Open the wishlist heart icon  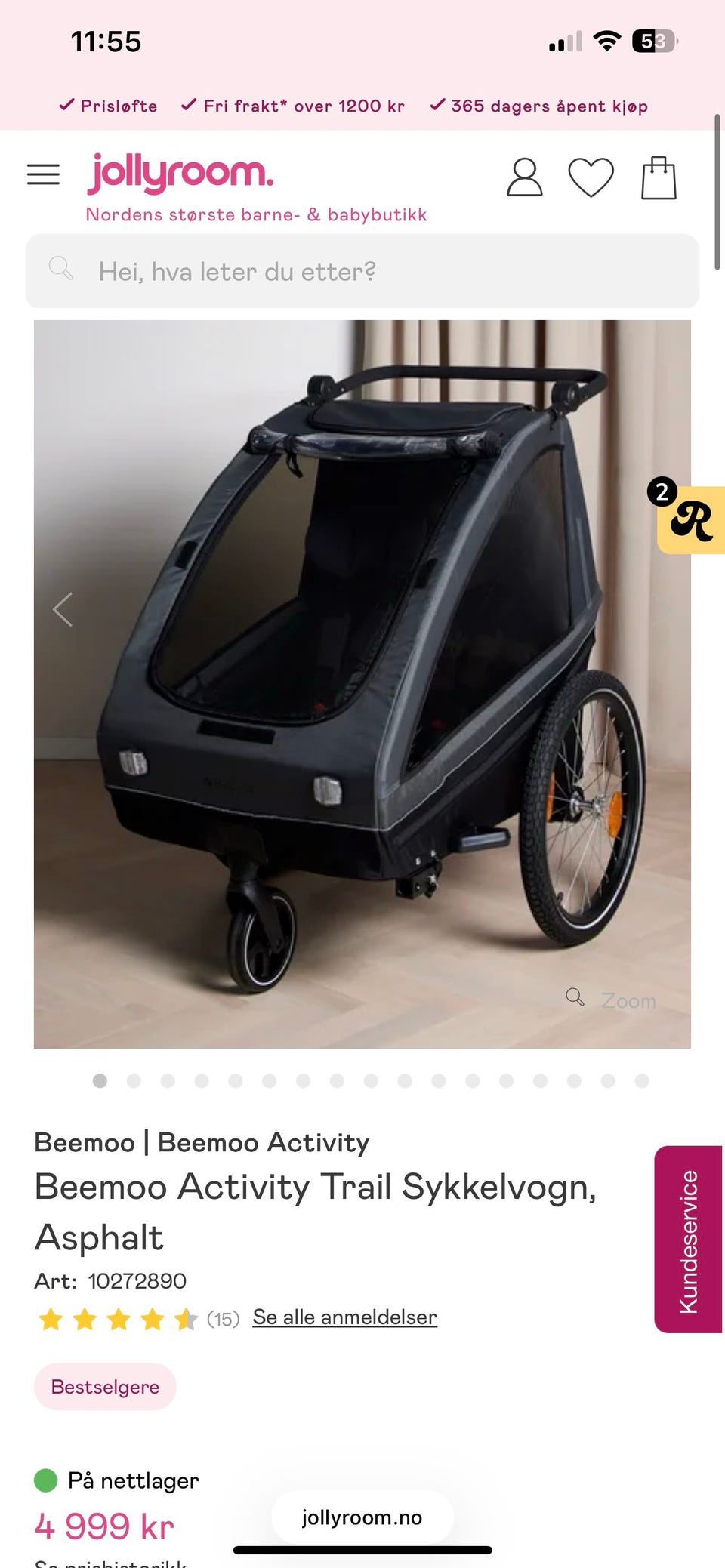click(591, 177)
